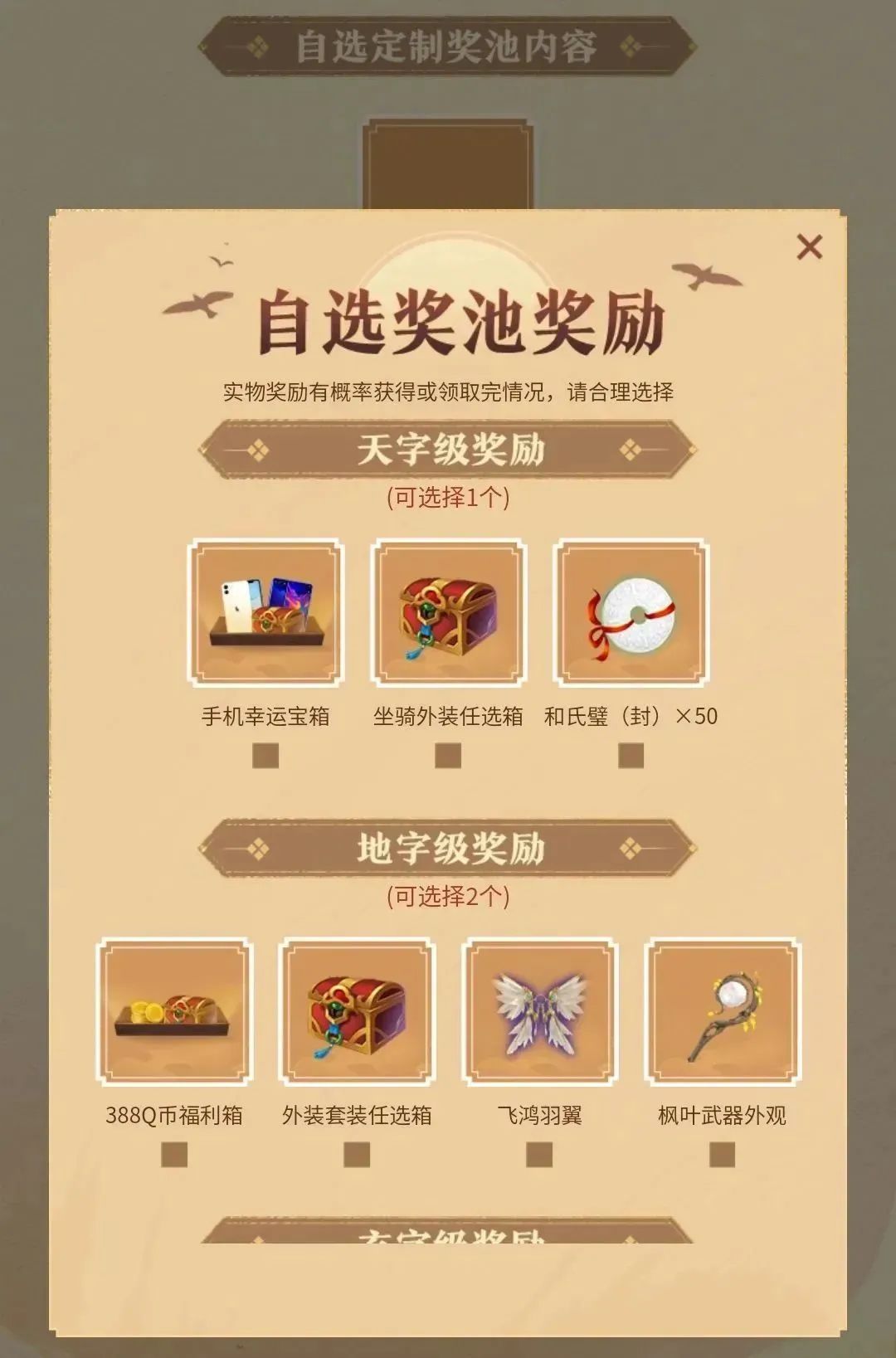Check the 枫叶武器外观 checkbox
Viewport: 896px width, 1358px height.
tap(722, 1155)
